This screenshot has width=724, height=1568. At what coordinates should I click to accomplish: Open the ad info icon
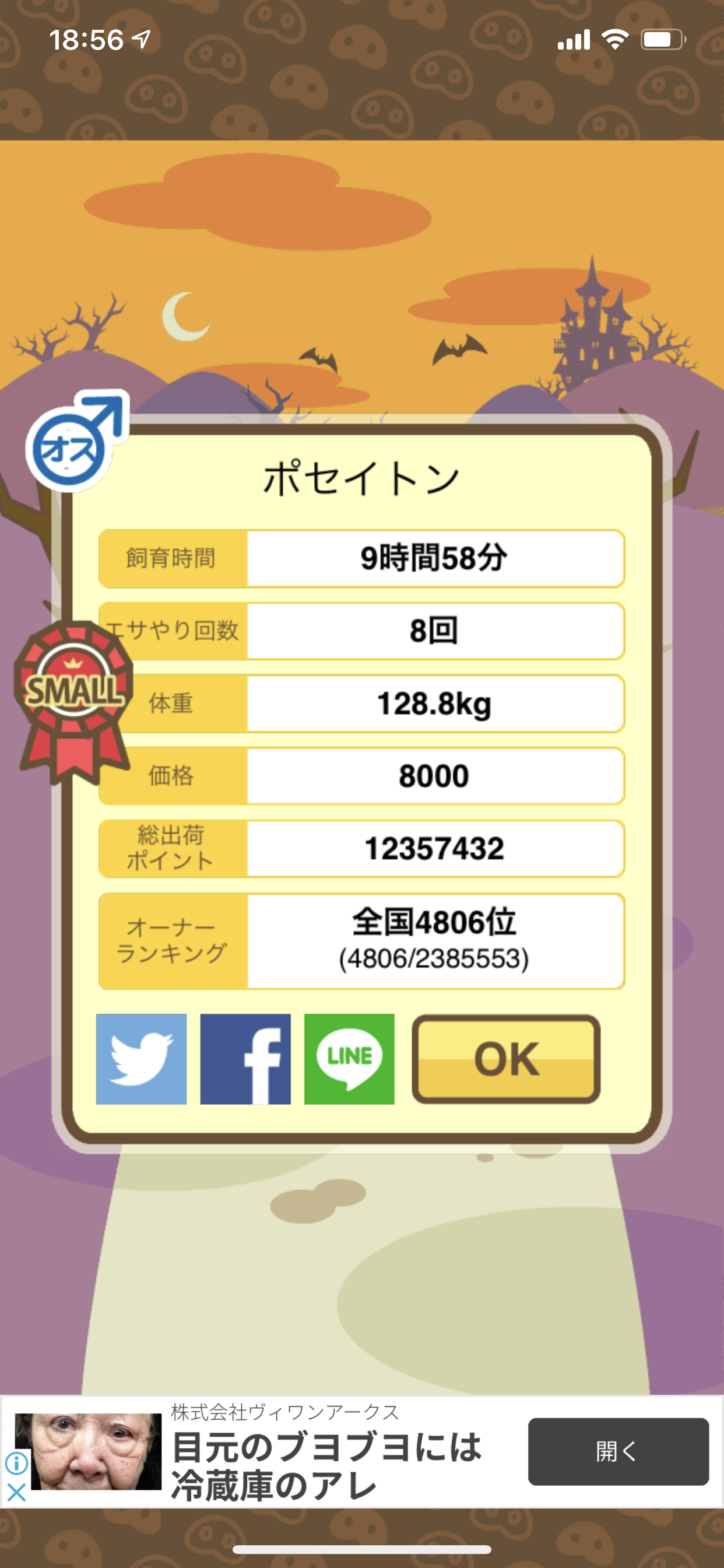click(x=16, y=1462)
